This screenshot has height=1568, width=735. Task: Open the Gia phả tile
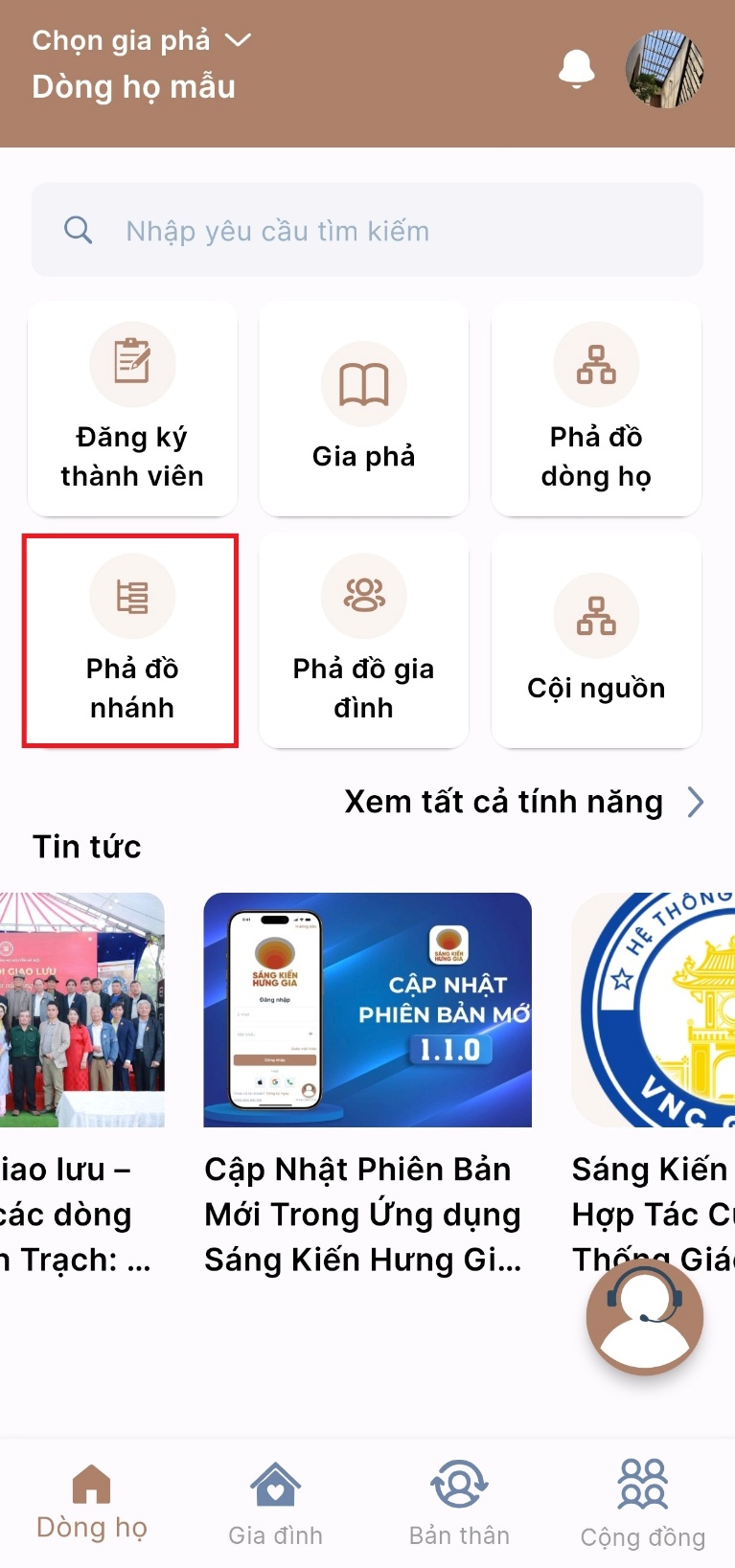[363, 409]
